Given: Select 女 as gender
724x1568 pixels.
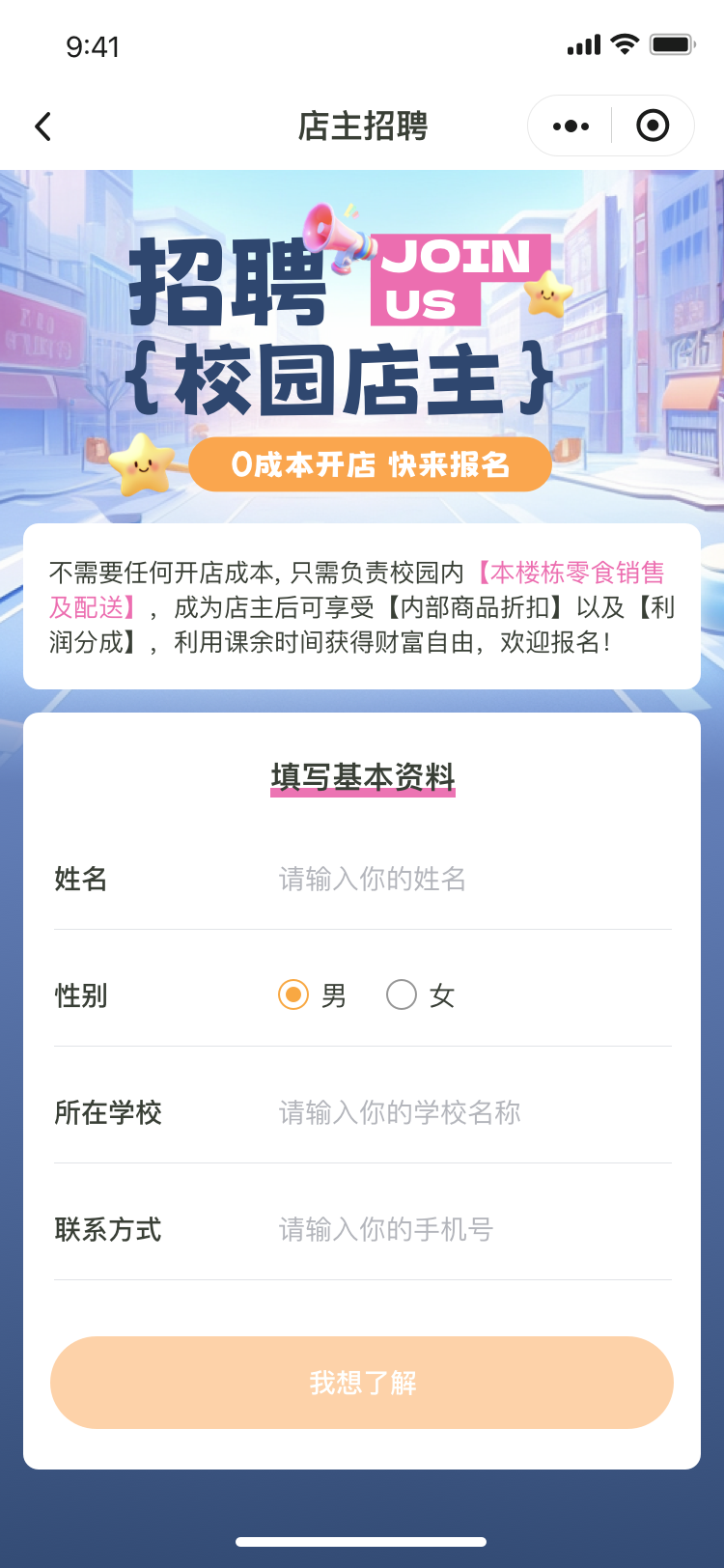Looking at the screenshot, I should pyautogui.click(x=402, y=994).
